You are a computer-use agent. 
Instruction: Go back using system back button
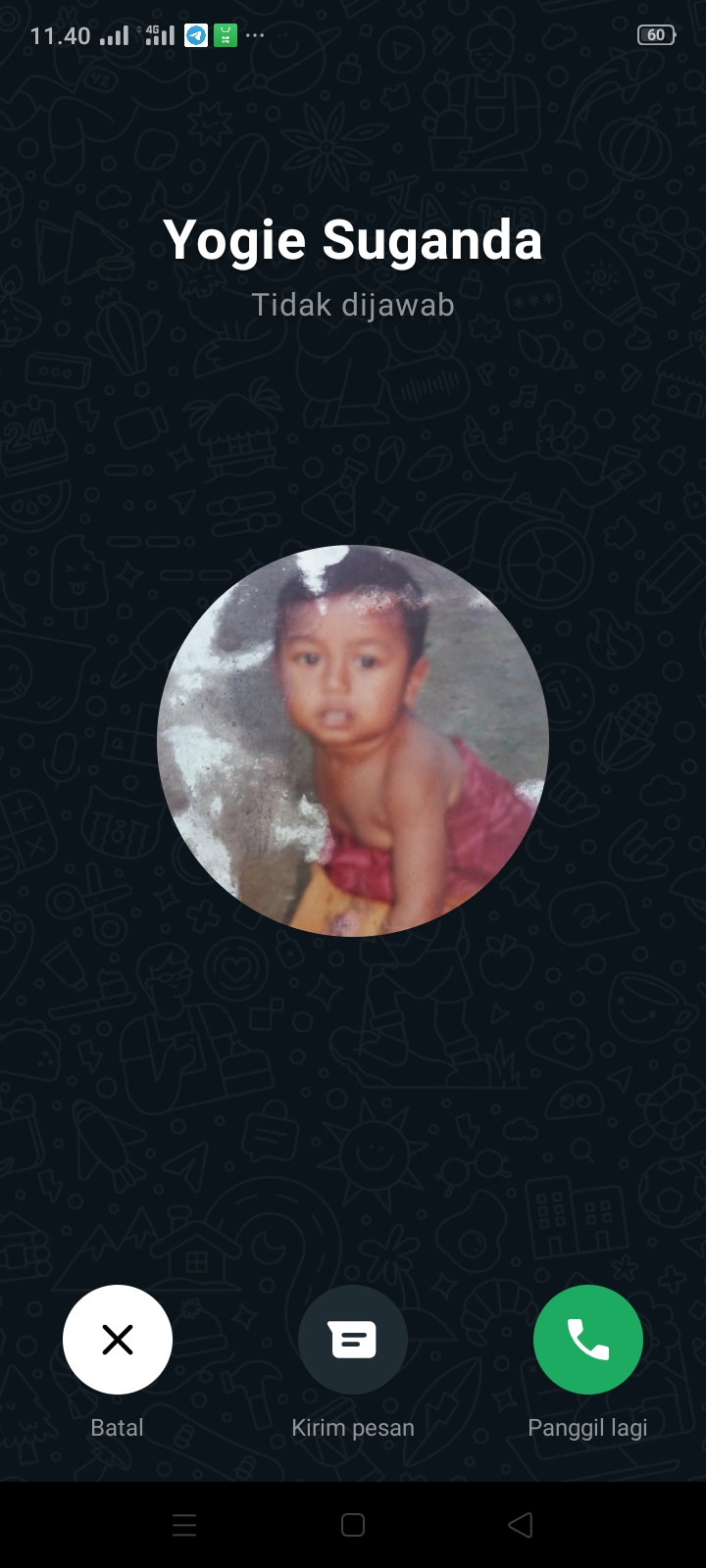click(521, 1525)
